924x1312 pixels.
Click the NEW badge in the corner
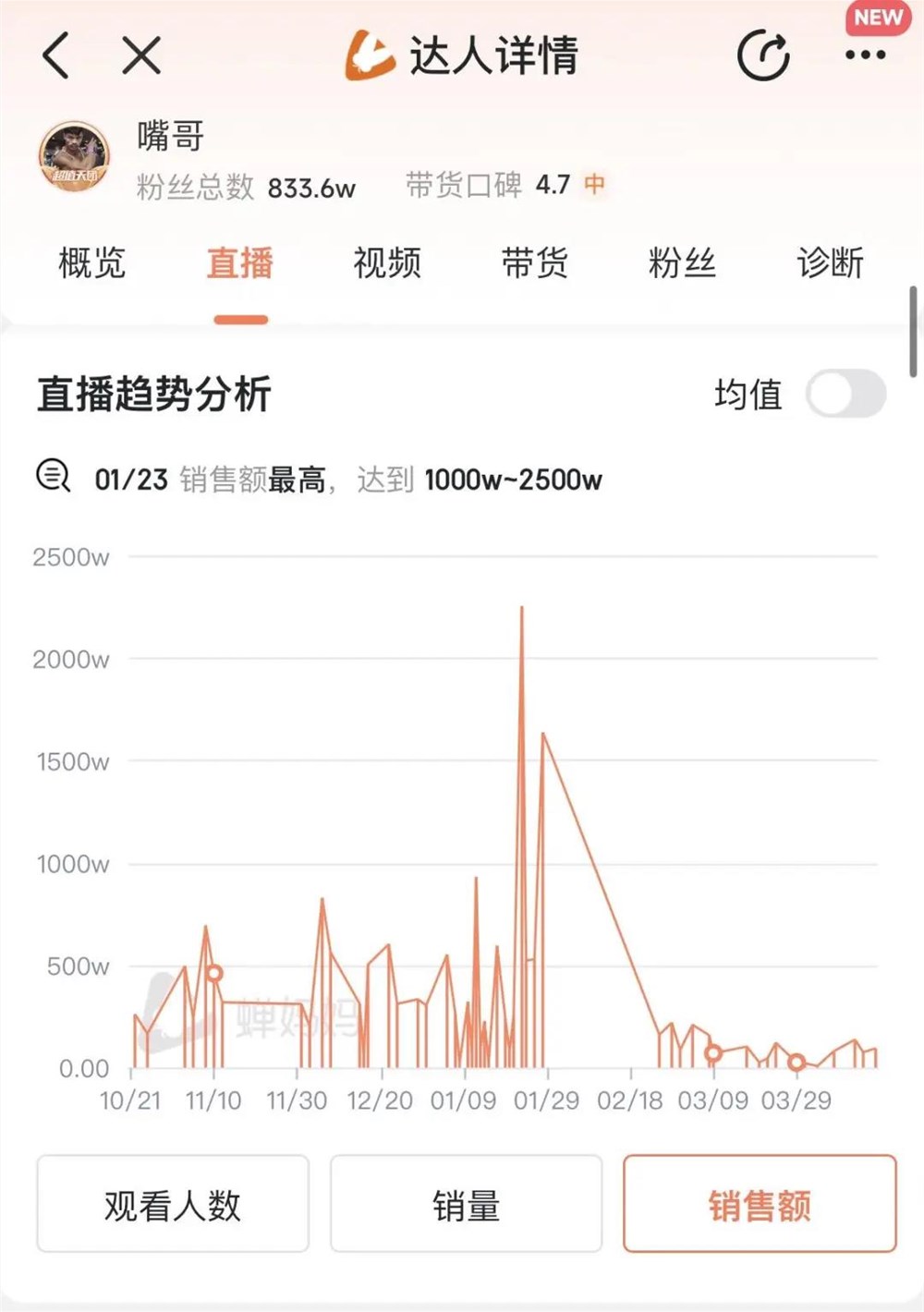click(876, 18)
